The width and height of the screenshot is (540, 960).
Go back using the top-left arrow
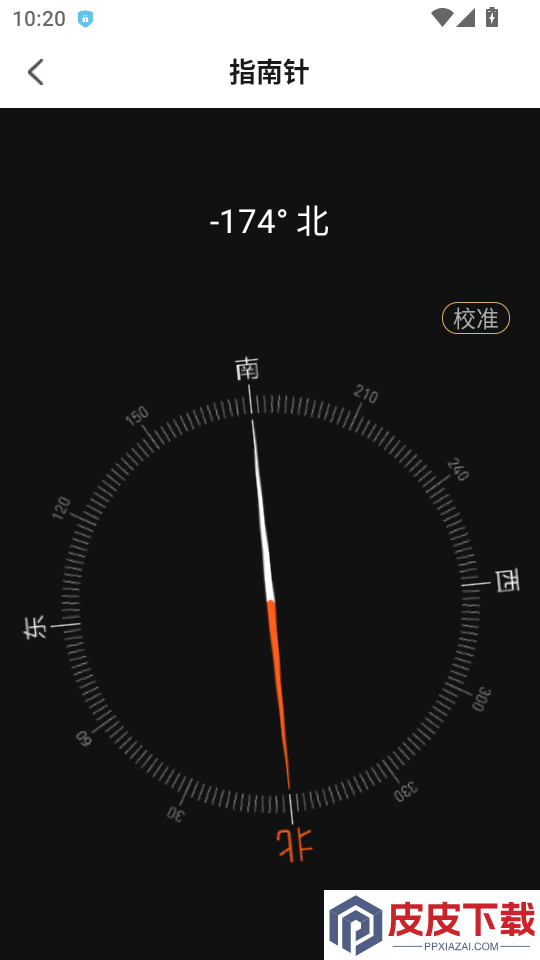click(x=36, y=72)
